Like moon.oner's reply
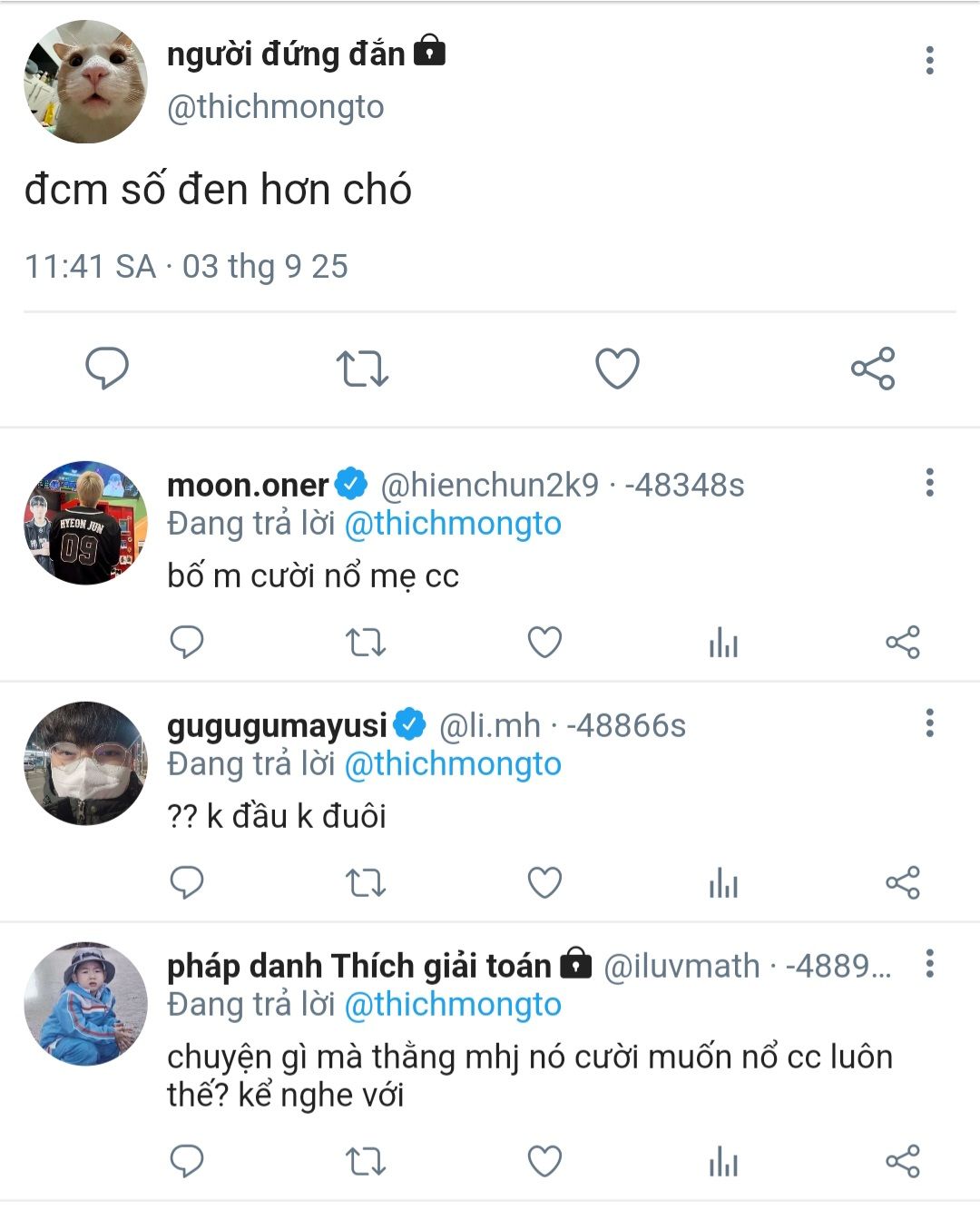This screenshot has width=980, height=1210. click(x=544, y=643)
